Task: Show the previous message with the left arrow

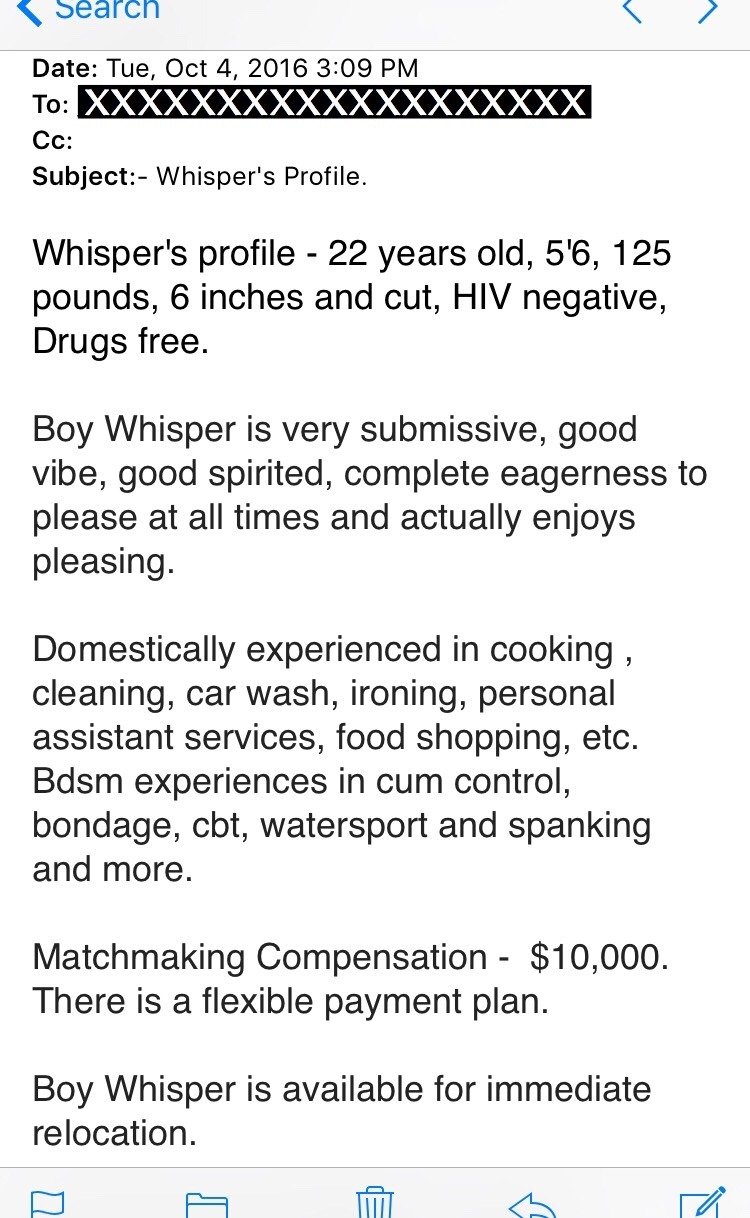Action: 631,10
